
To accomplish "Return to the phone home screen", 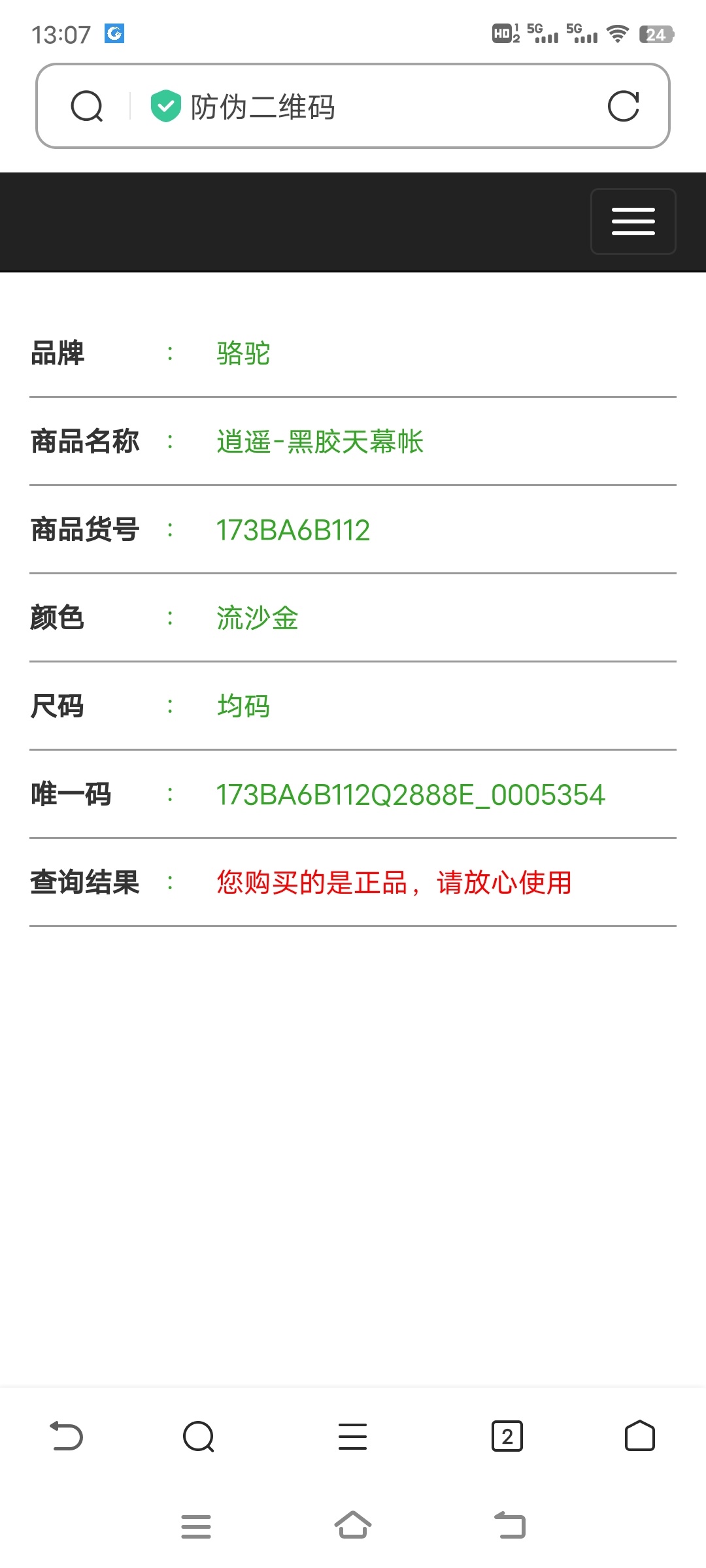I will click(353, 1526).
